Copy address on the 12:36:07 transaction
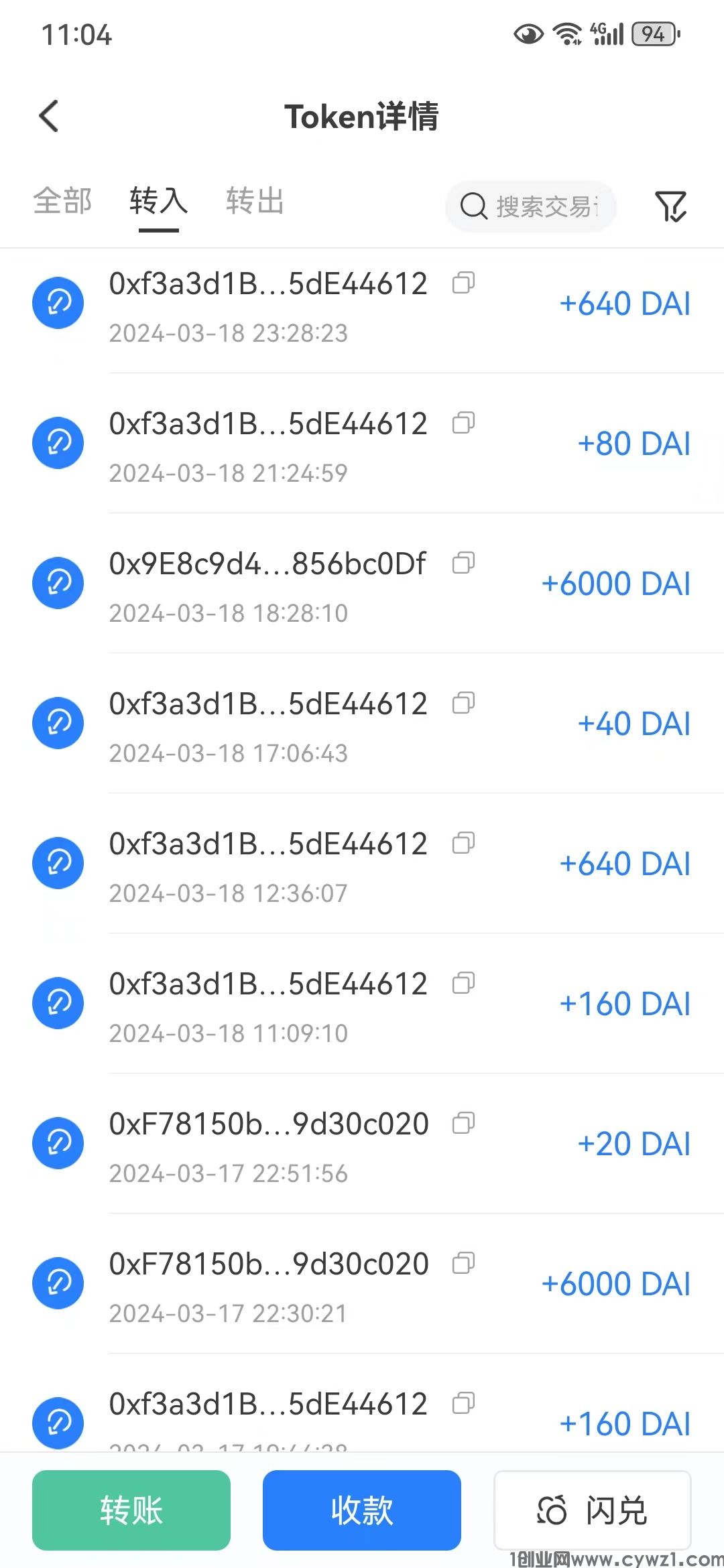The height and width of the screenshot is (1568, 724). point(463,844)
